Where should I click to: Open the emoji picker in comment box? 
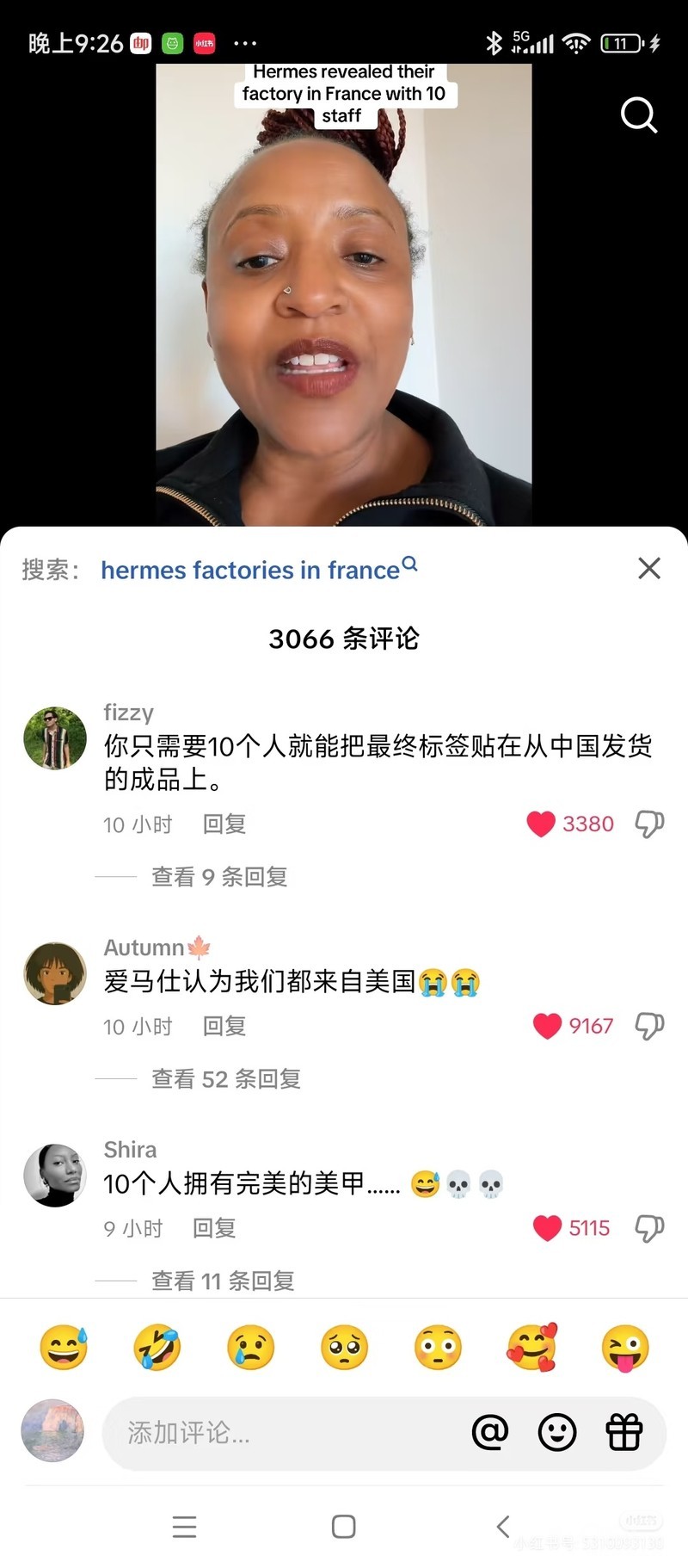556,1433
